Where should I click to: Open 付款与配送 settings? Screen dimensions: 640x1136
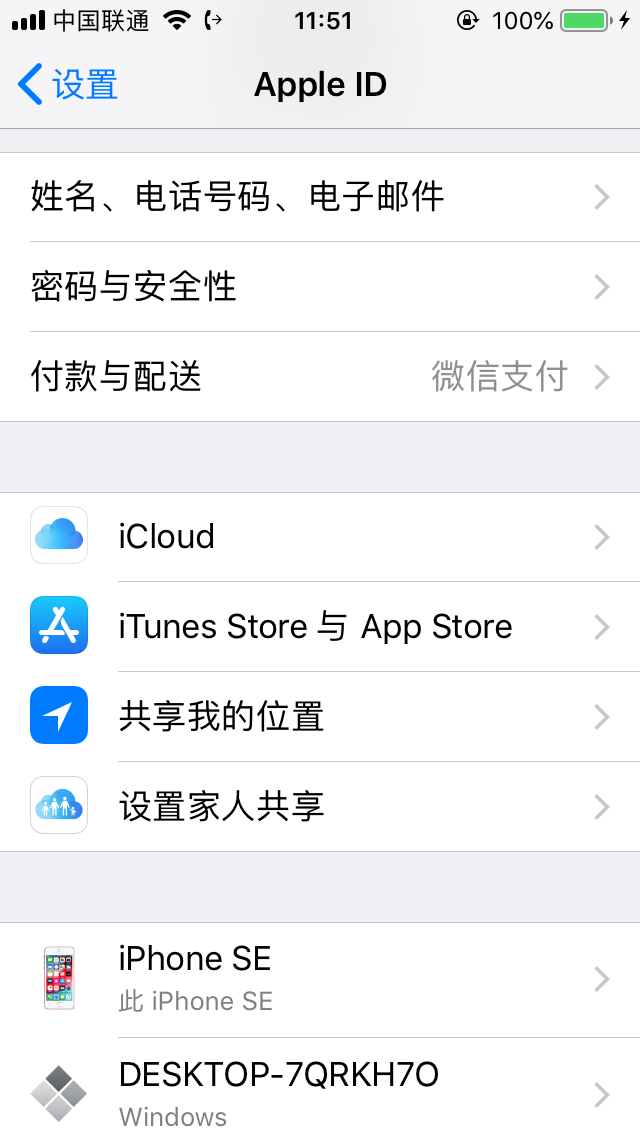coord(320,377)
